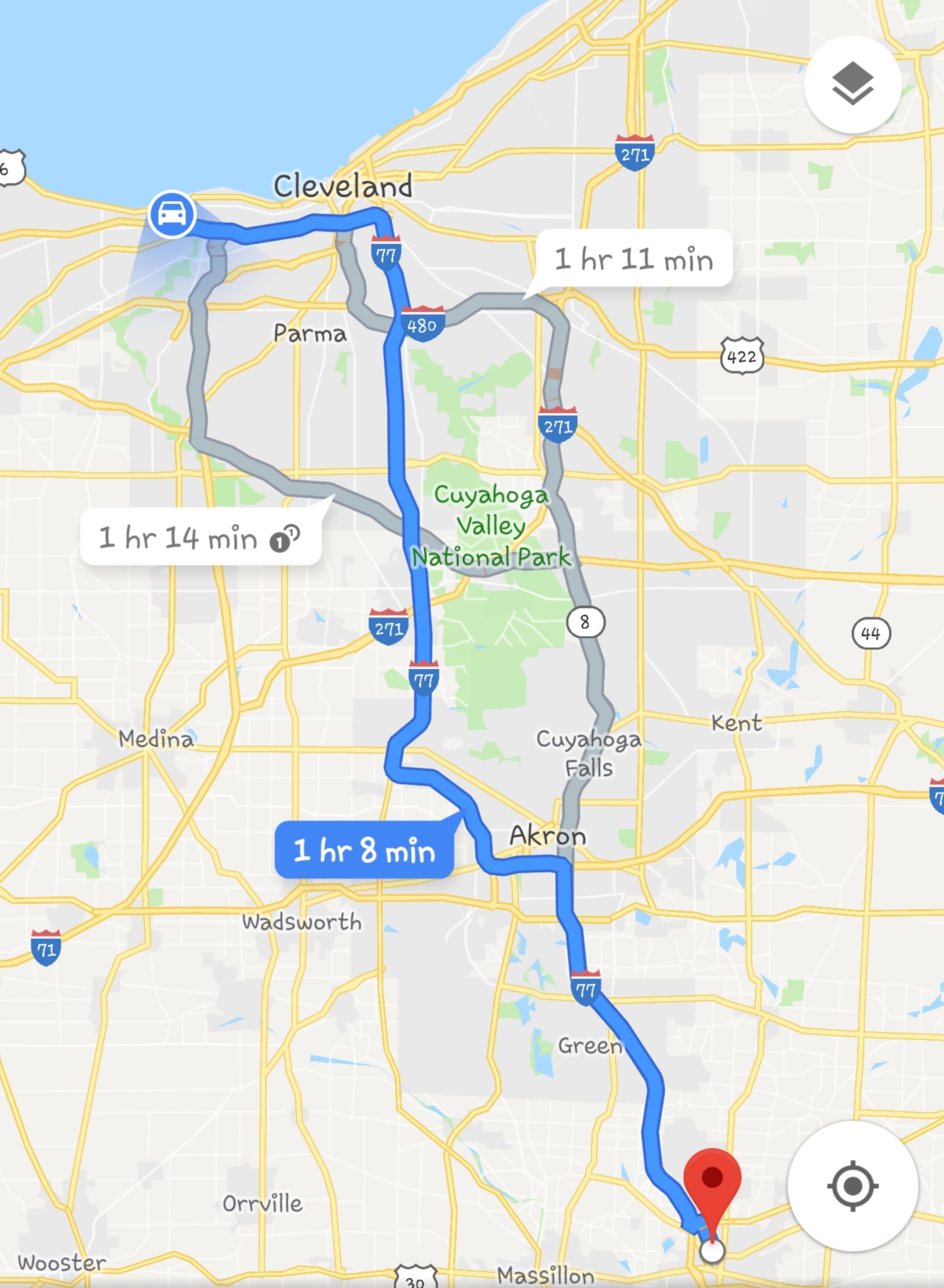Image resolution: width=944 pixels, height=1288 pixels.
Task: Tap the 1 hr 8 min route label
Action: click(364, 850)
